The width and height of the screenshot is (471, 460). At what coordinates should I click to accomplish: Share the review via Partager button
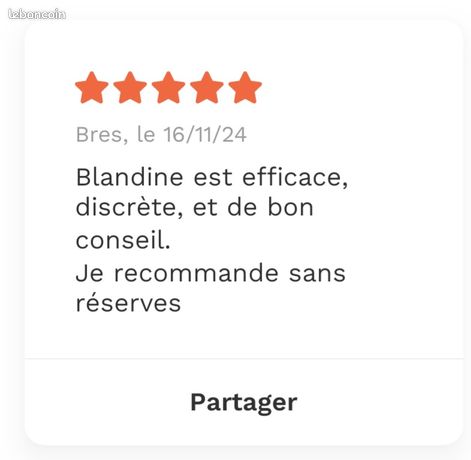(244, 402)
